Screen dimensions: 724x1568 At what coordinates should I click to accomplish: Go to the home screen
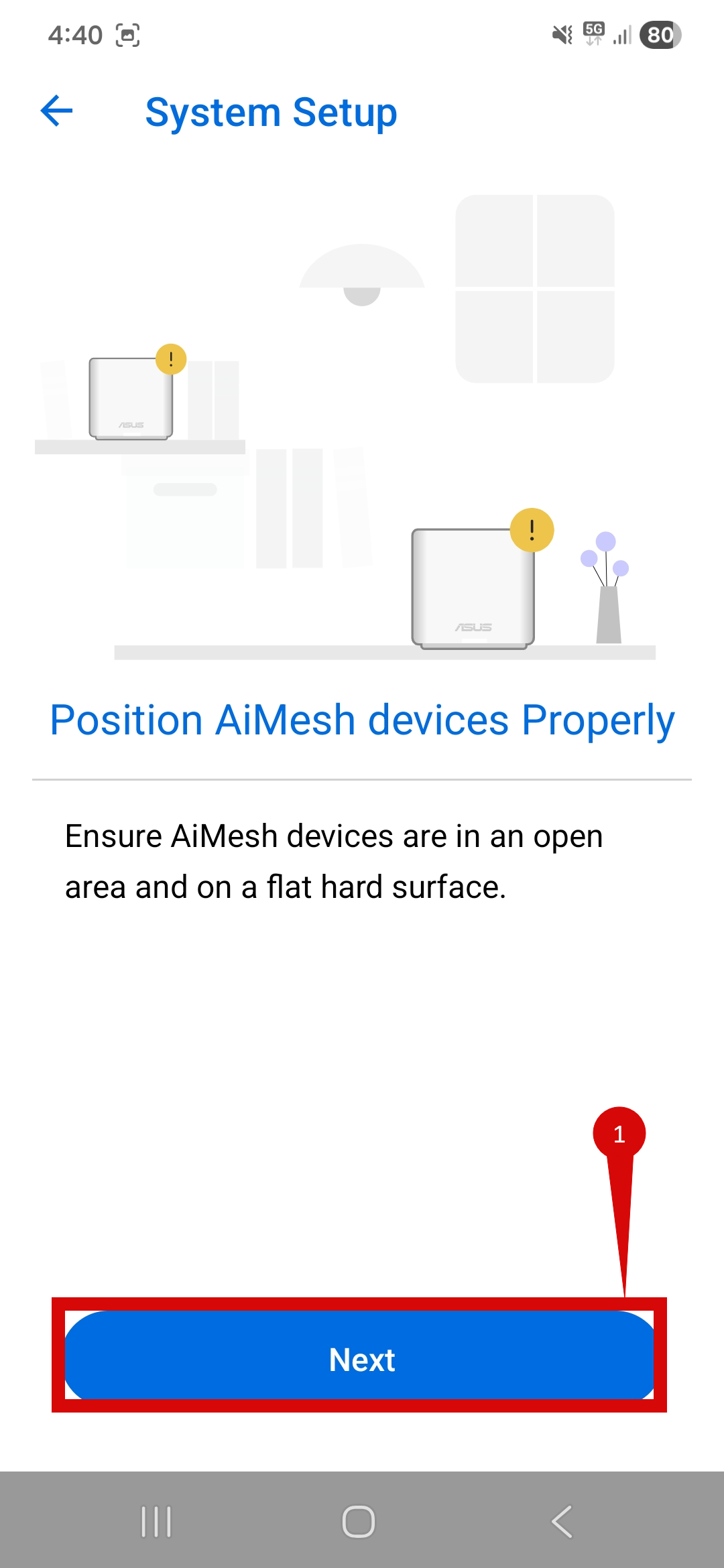click(359, 1521)
